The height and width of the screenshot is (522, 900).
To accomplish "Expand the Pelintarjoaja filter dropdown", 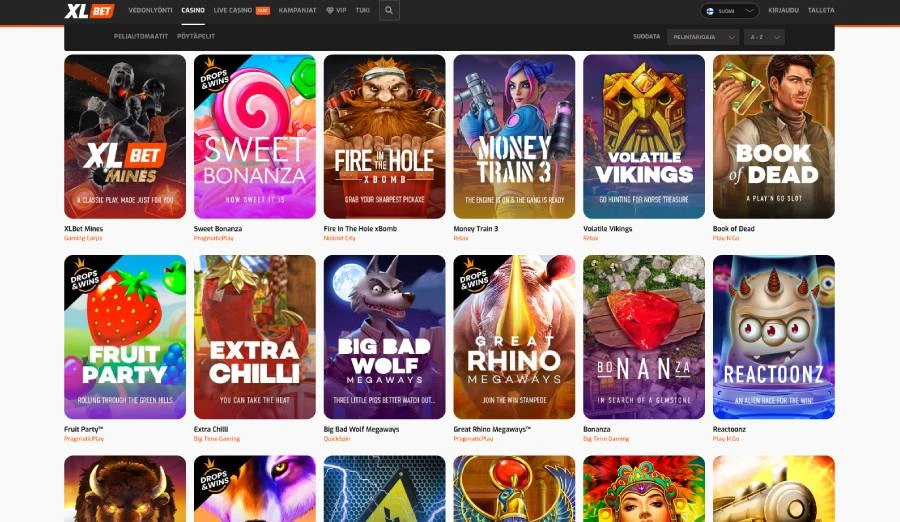I will pyautogui.click(x=704, y=37).
